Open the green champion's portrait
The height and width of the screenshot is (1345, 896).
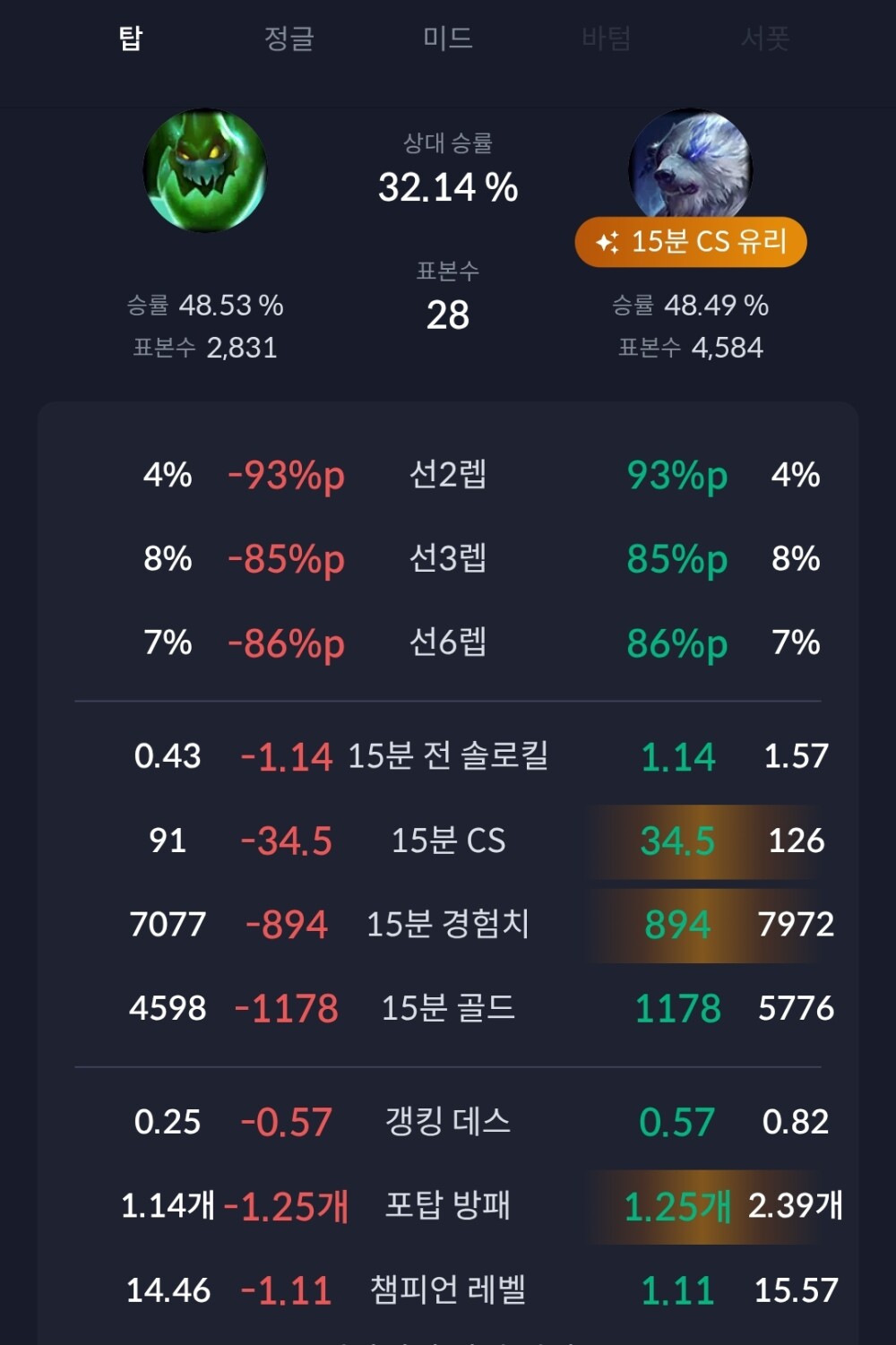tap(205, 170)
